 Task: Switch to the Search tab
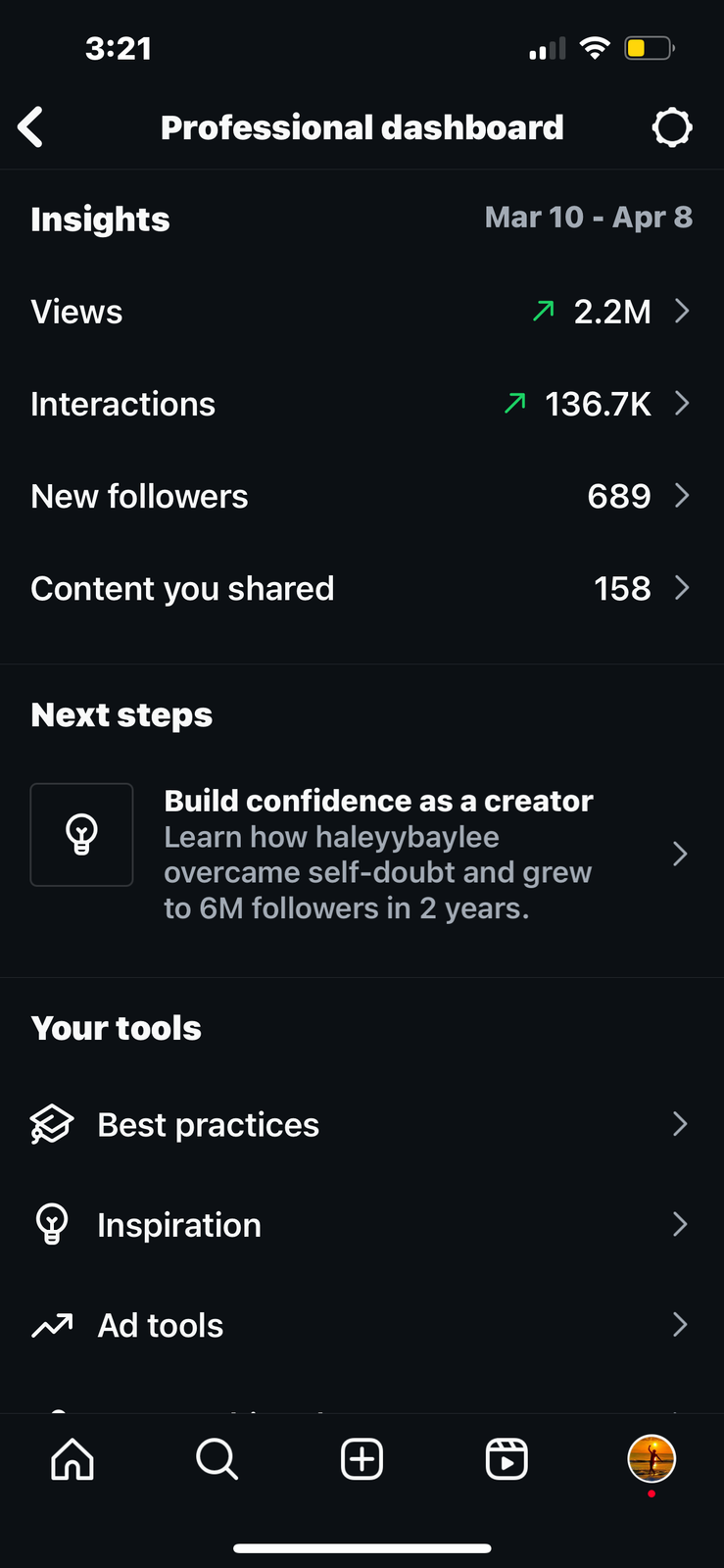click(217, 1459)
